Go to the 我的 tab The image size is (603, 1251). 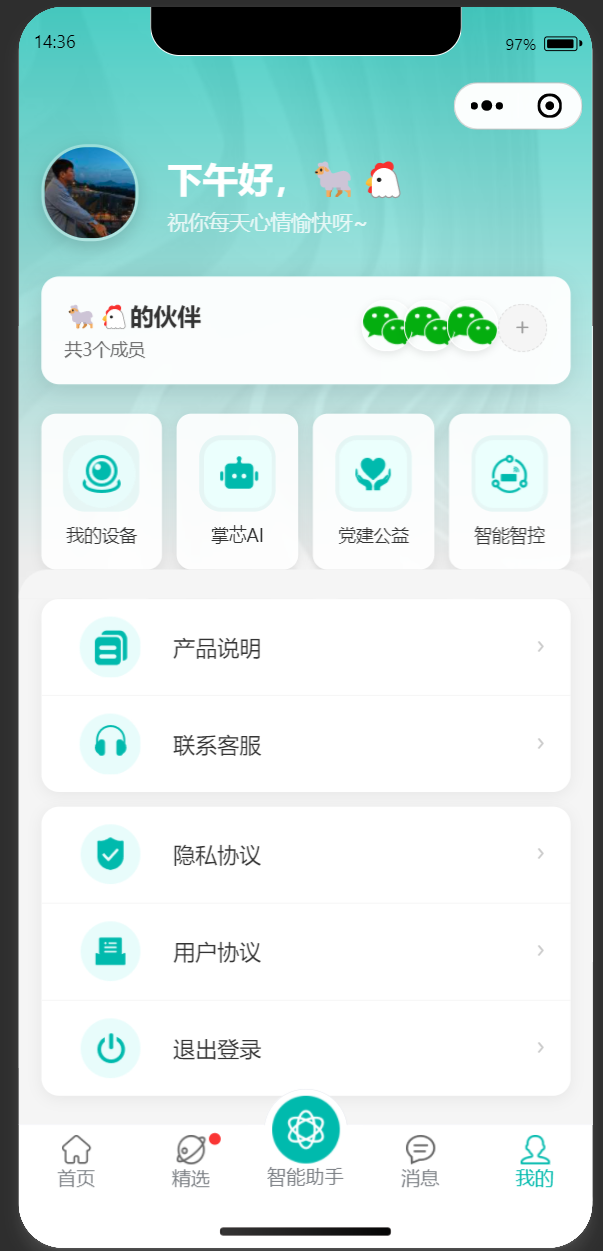coord(535,1161)
